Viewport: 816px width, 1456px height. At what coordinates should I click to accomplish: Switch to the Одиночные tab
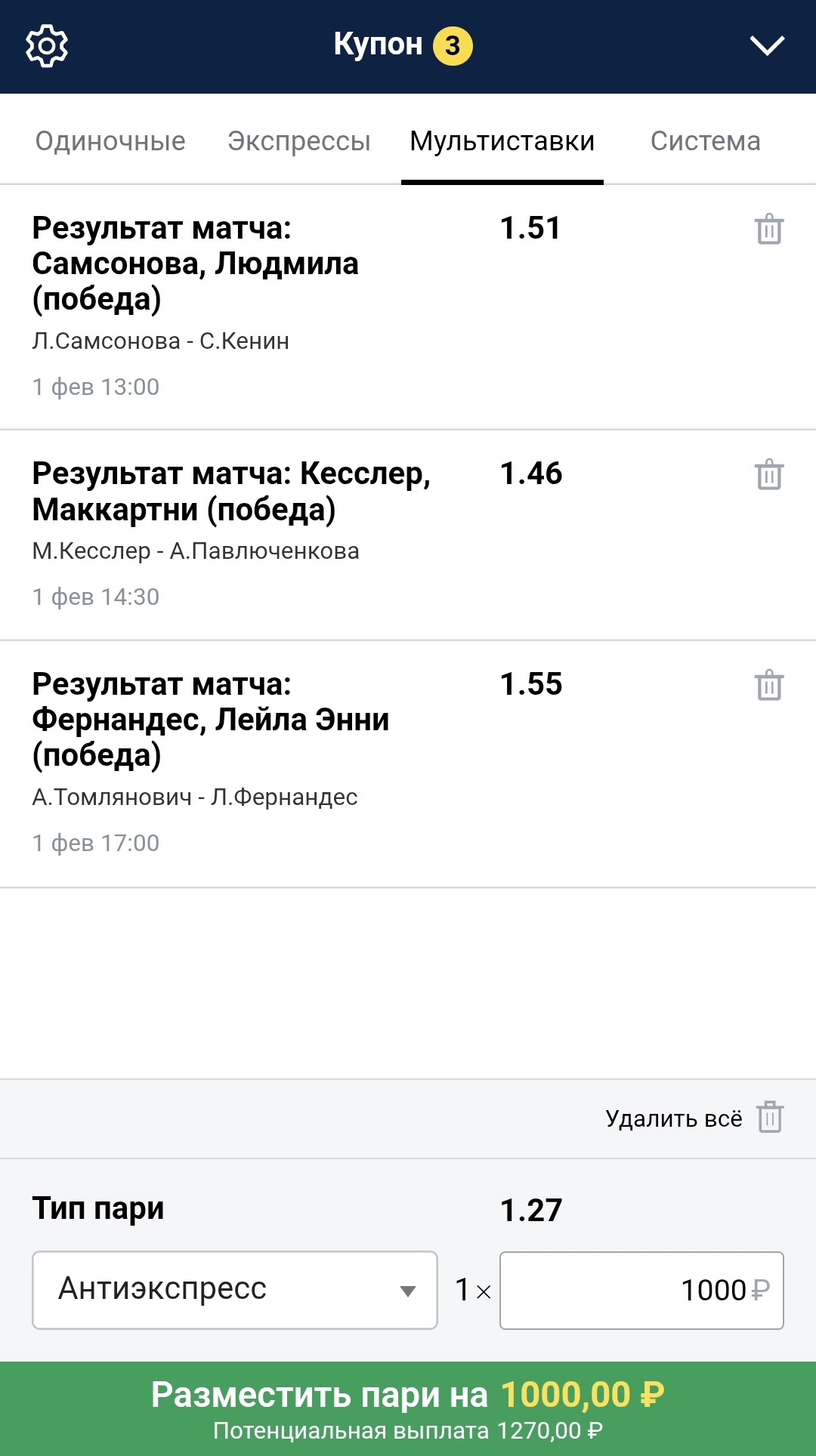[x=110, y=141]
